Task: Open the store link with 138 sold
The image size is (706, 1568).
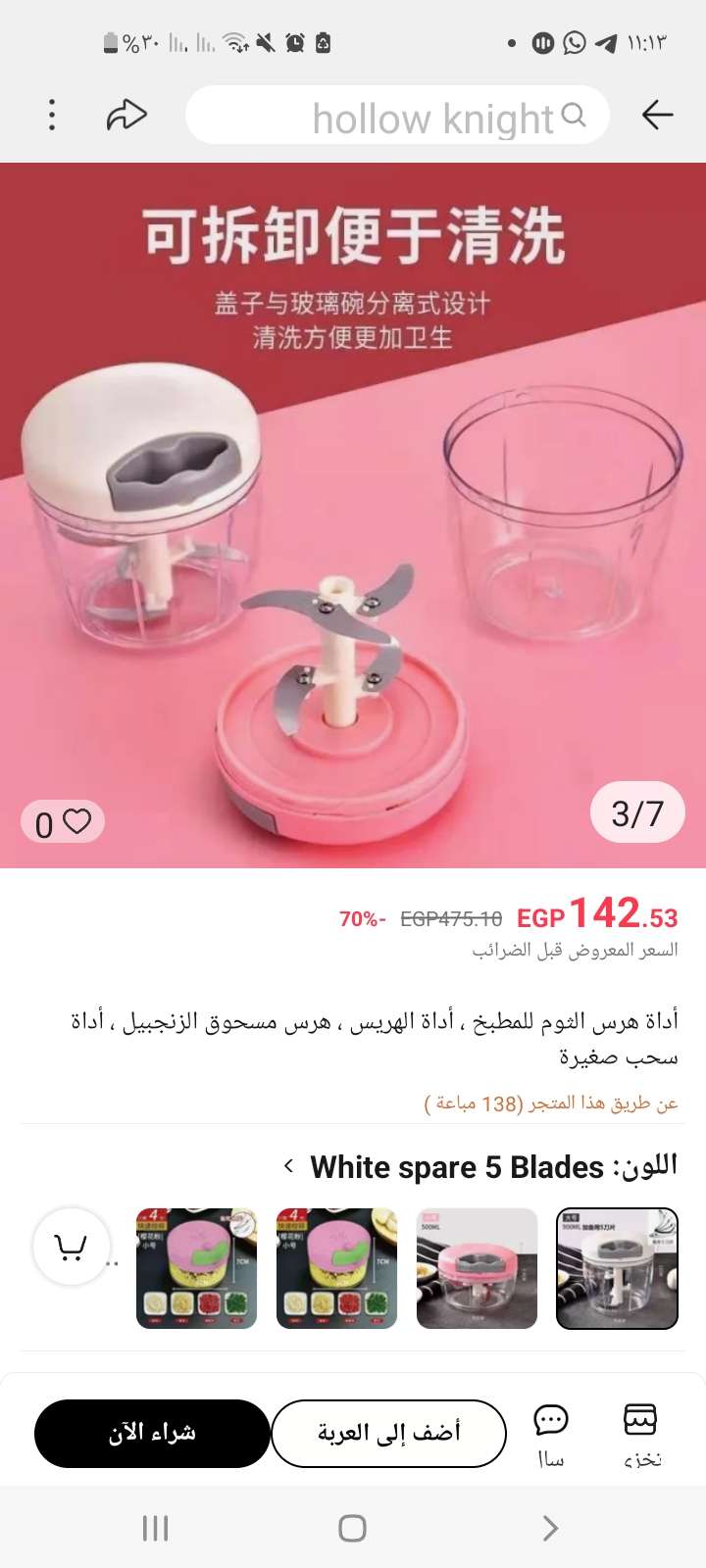Action: click(x=551, y=1103)
